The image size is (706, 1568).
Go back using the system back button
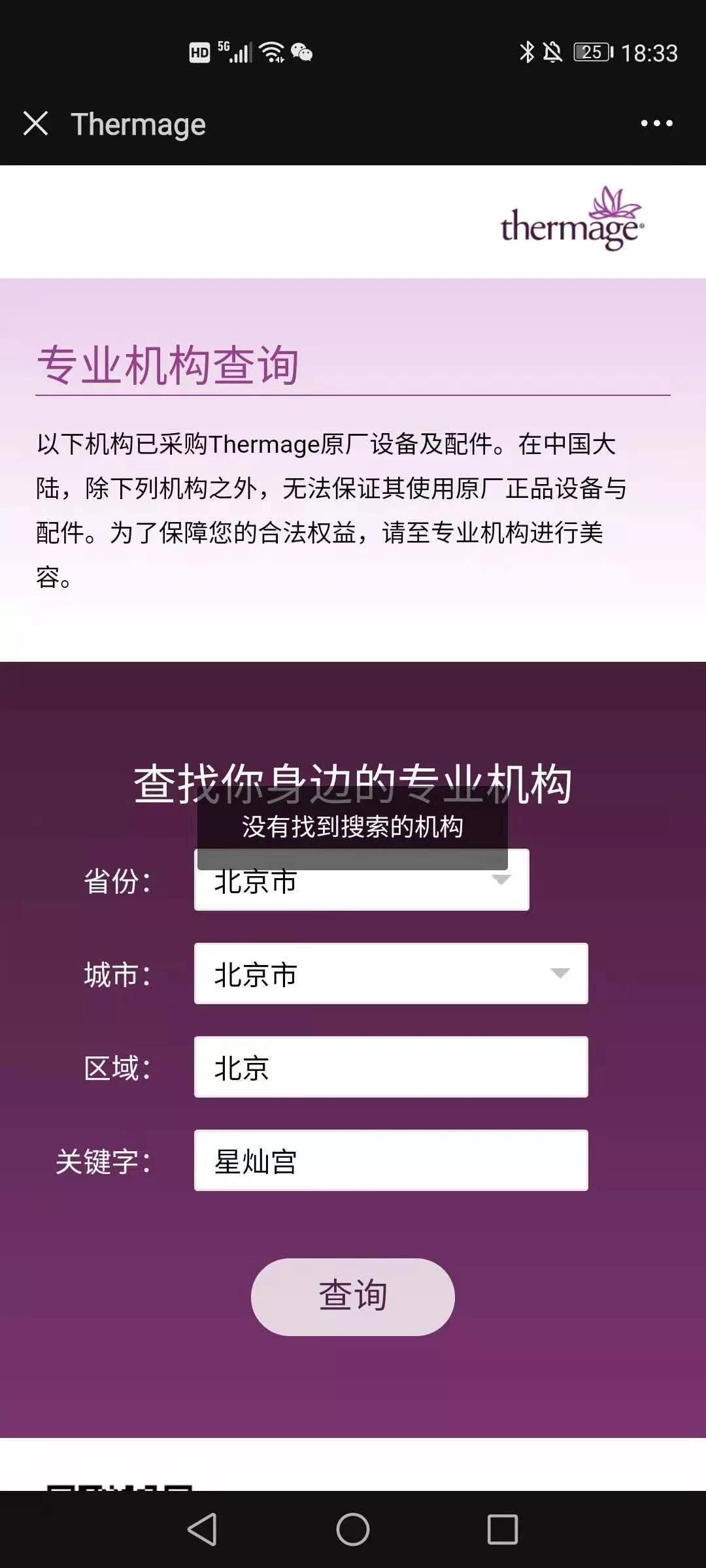click(202, 1529)
